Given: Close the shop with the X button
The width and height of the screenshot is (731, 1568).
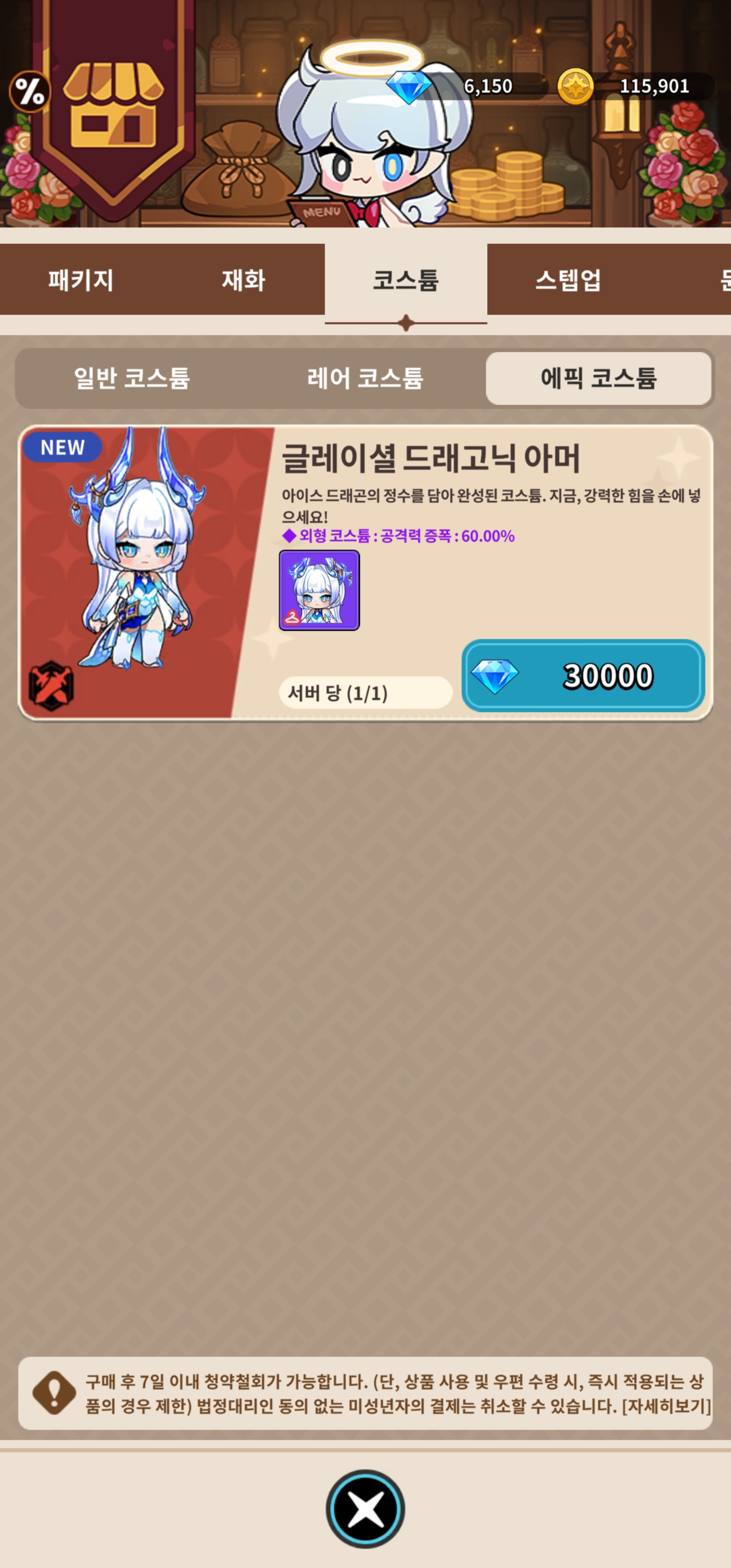Looking at the screenshot, I should click(365, 1509).
